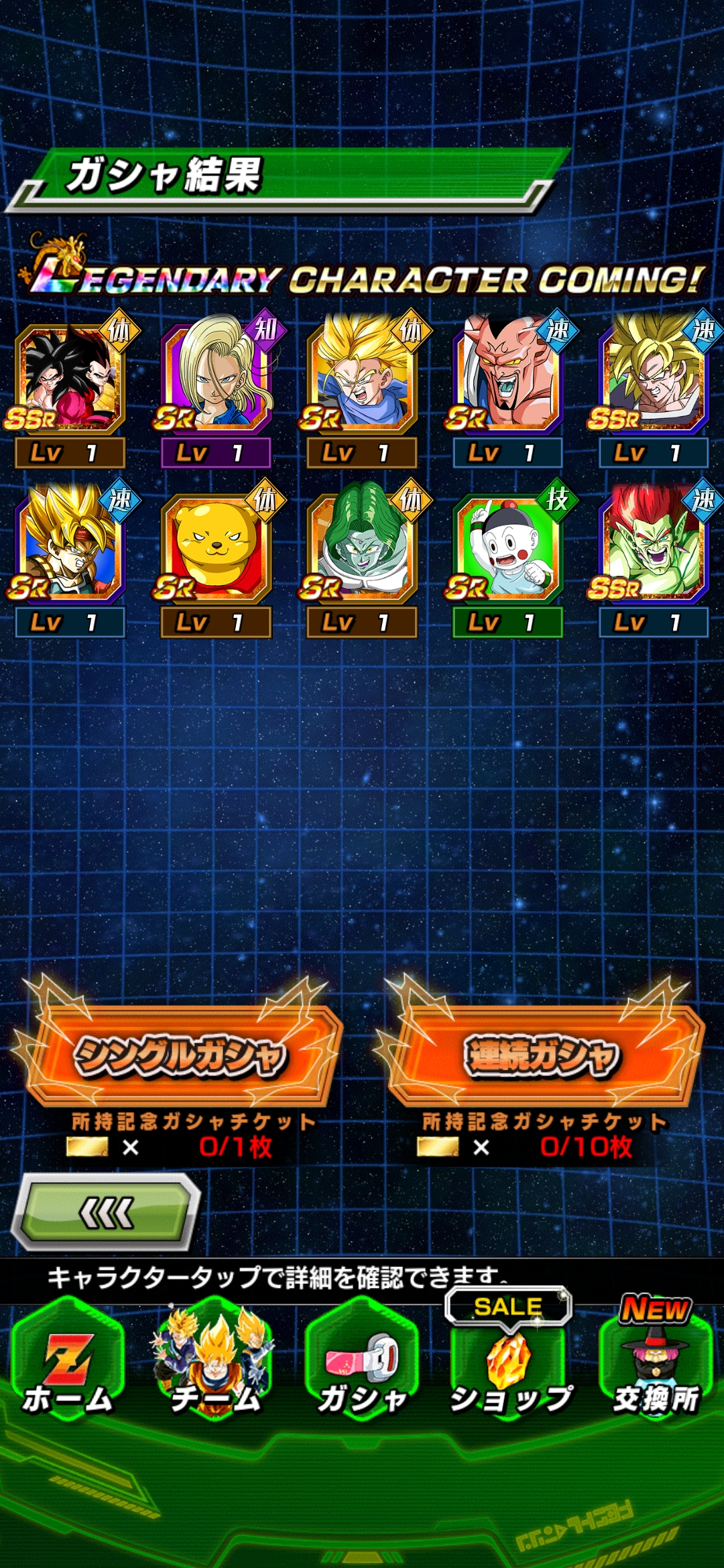Open the ショップ shop tab

point(509,1367)
